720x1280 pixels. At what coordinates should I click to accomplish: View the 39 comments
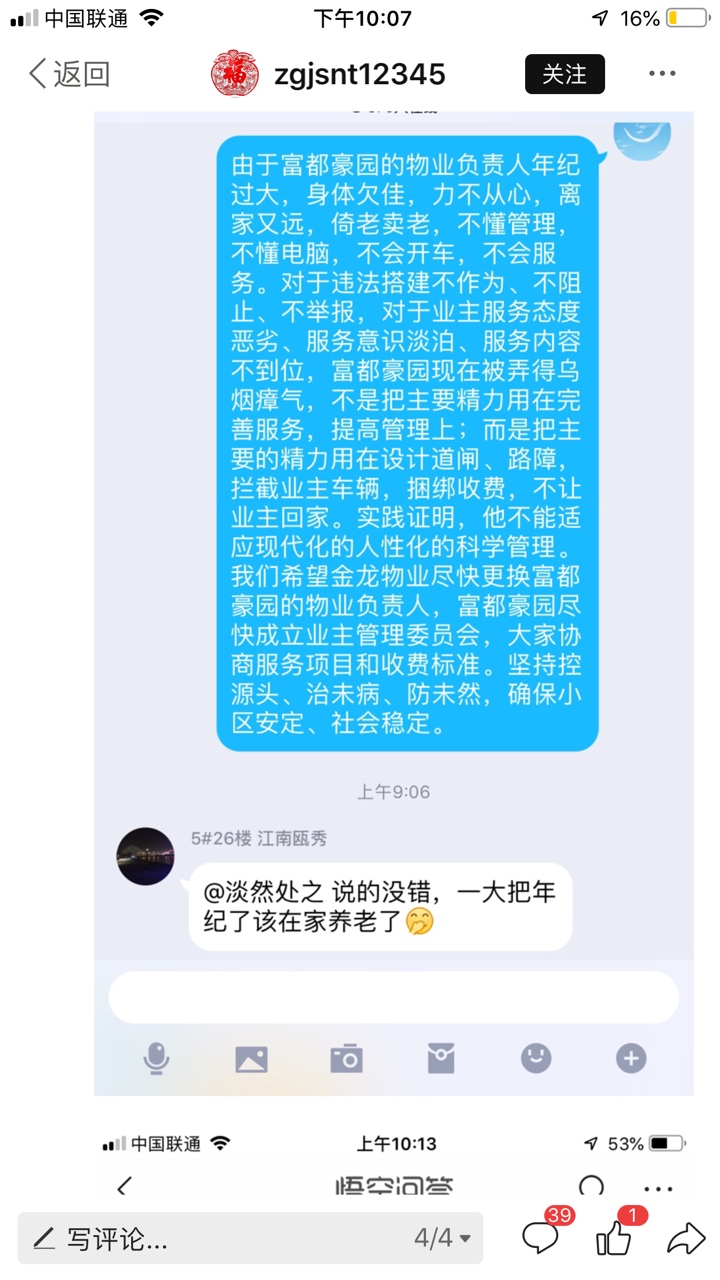pos(541,1240)
